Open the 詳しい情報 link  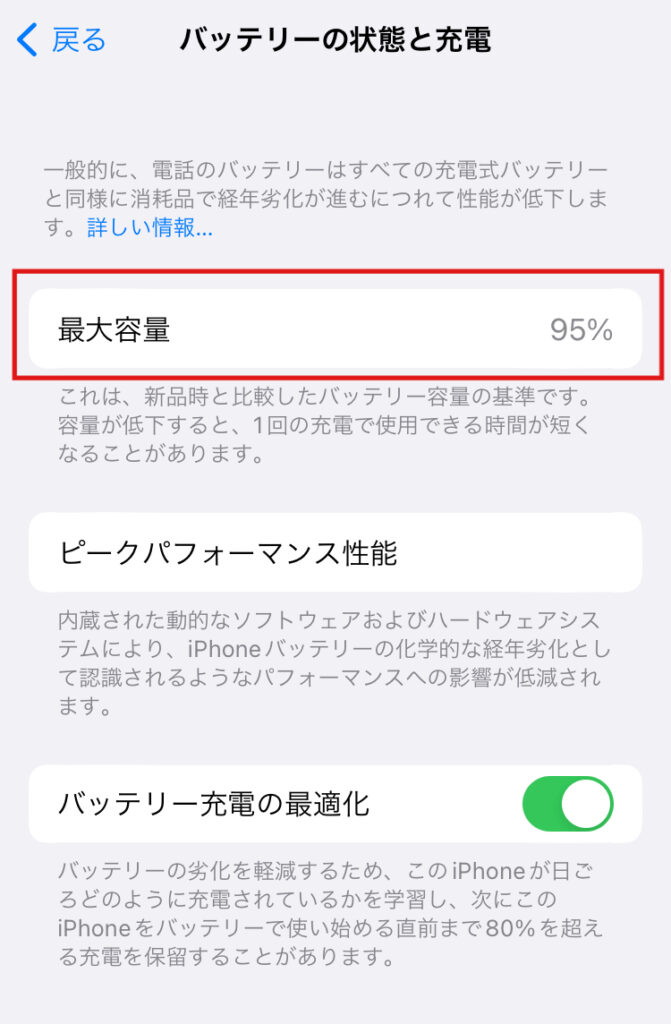[x=150, y=227]
